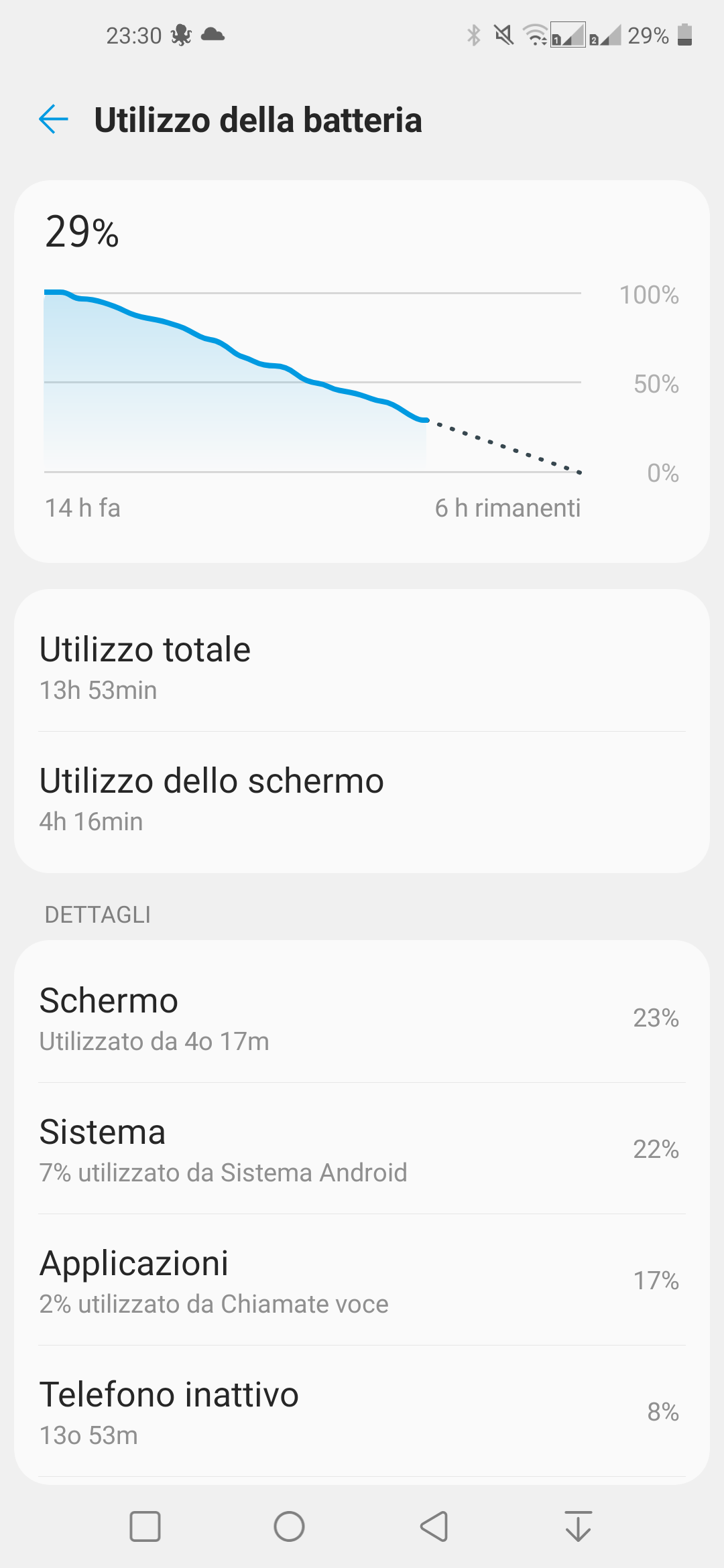Open the Schermo battery details
This screenshot has width=724, height=1568.
click(362, 1017)
